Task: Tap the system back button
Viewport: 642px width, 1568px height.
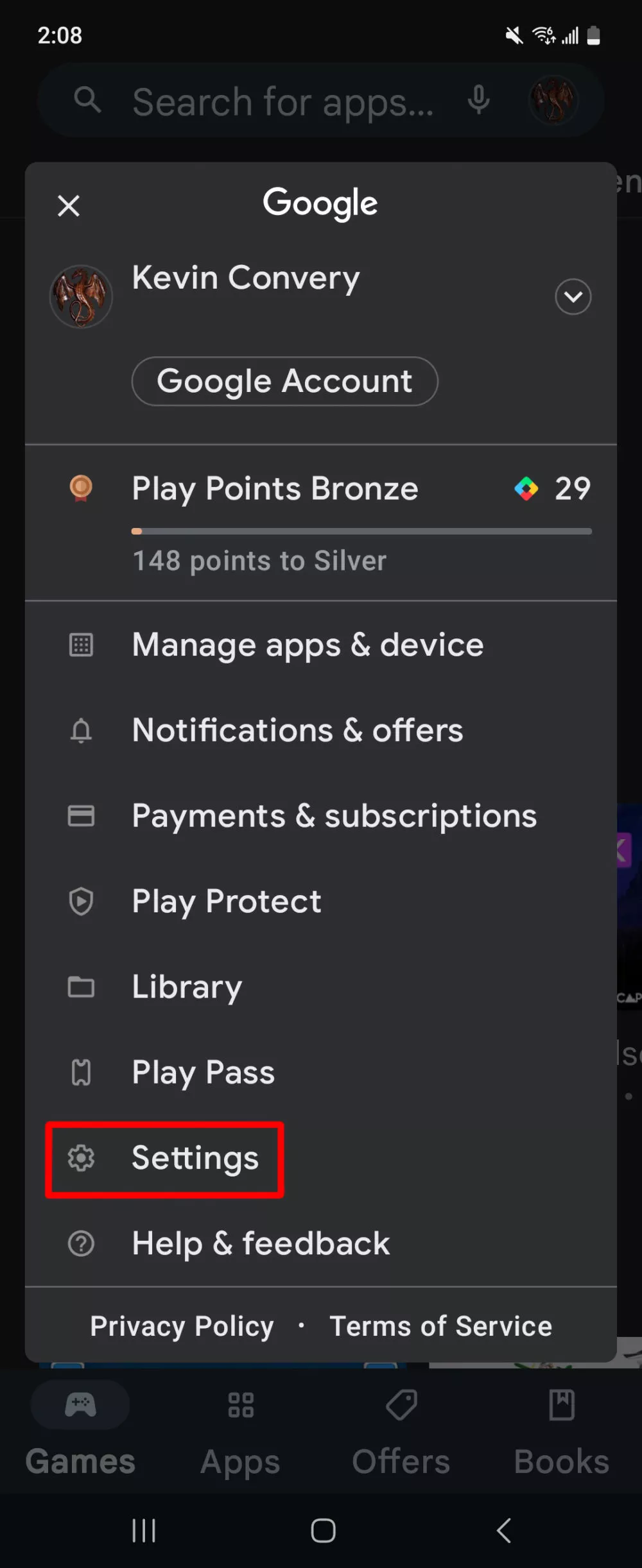Action: (x=504, y=1530)
